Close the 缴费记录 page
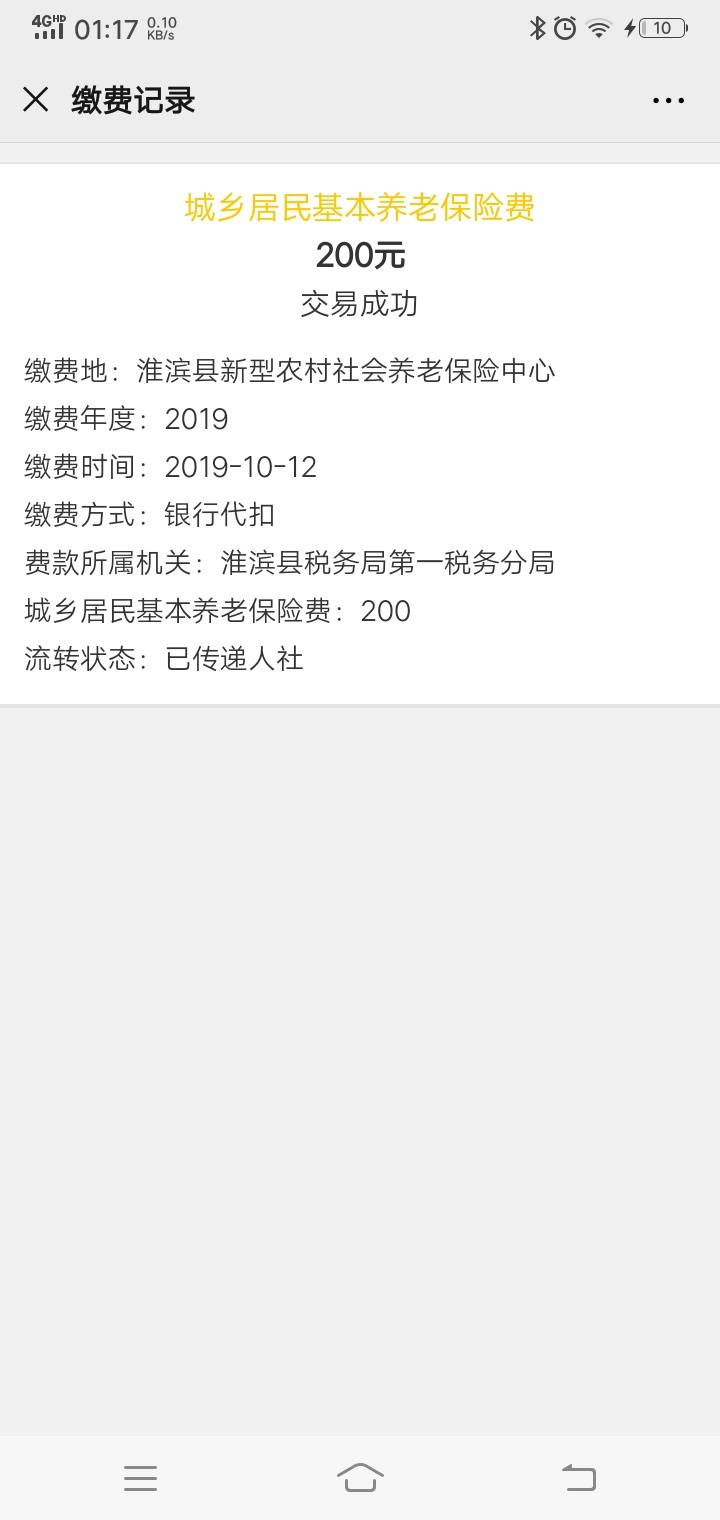Viewport: 720px width, 1520px height. [36, 100]
